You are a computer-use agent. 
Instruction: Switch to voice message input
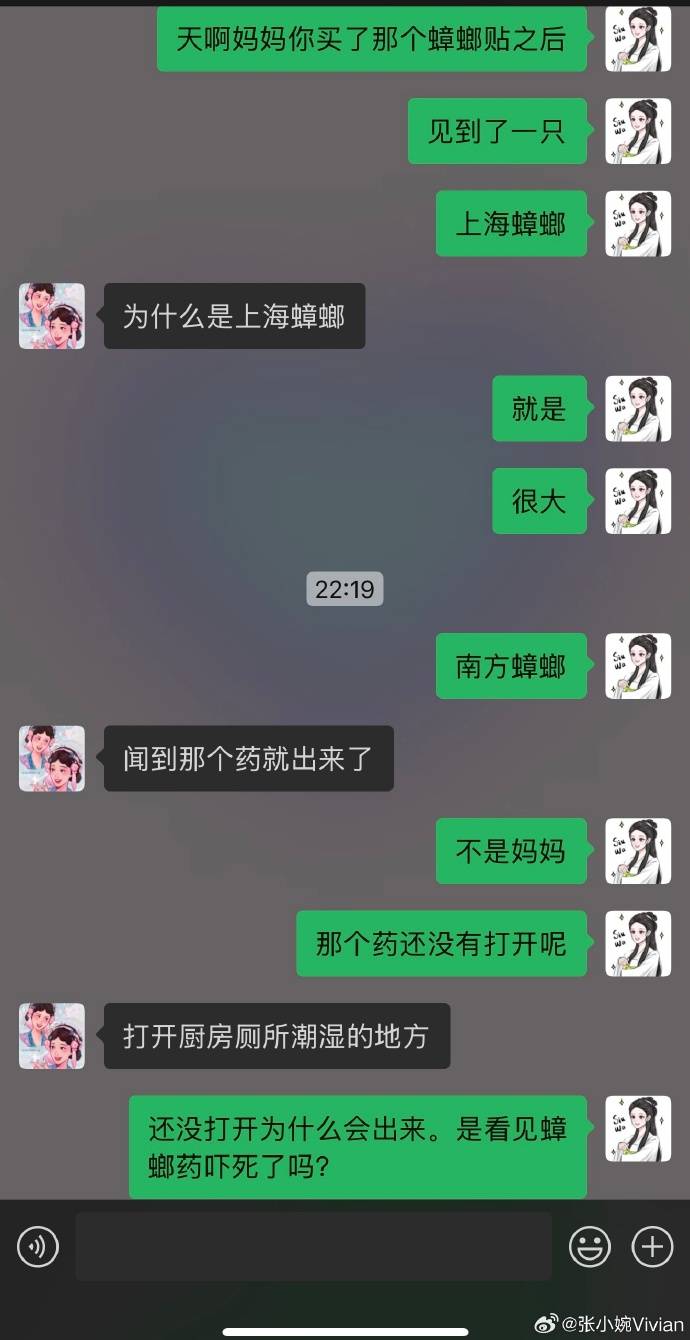point(38,1247)
